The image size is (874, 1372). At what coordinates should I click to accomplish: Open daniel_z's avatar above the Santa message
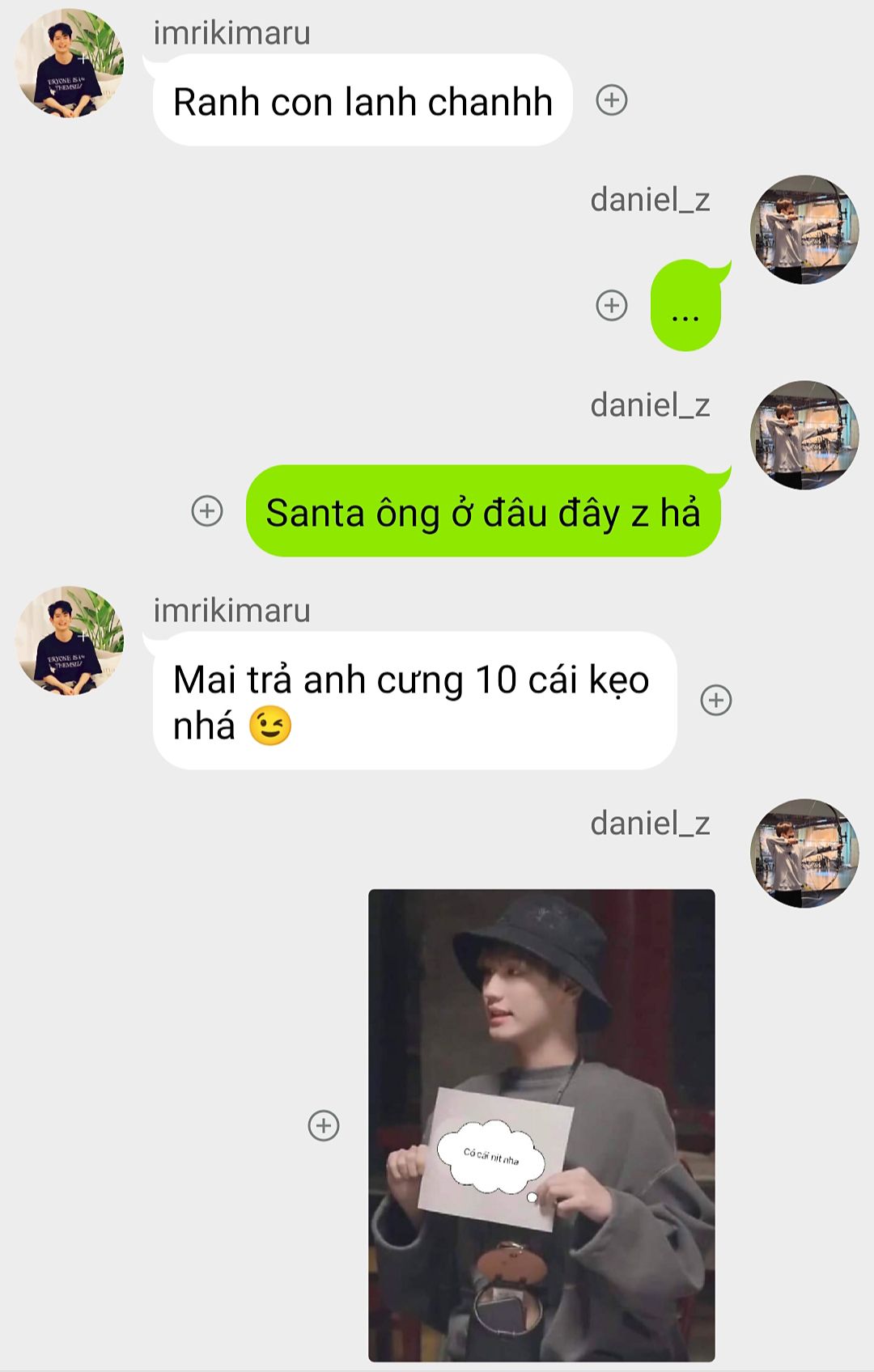[804, 435]
